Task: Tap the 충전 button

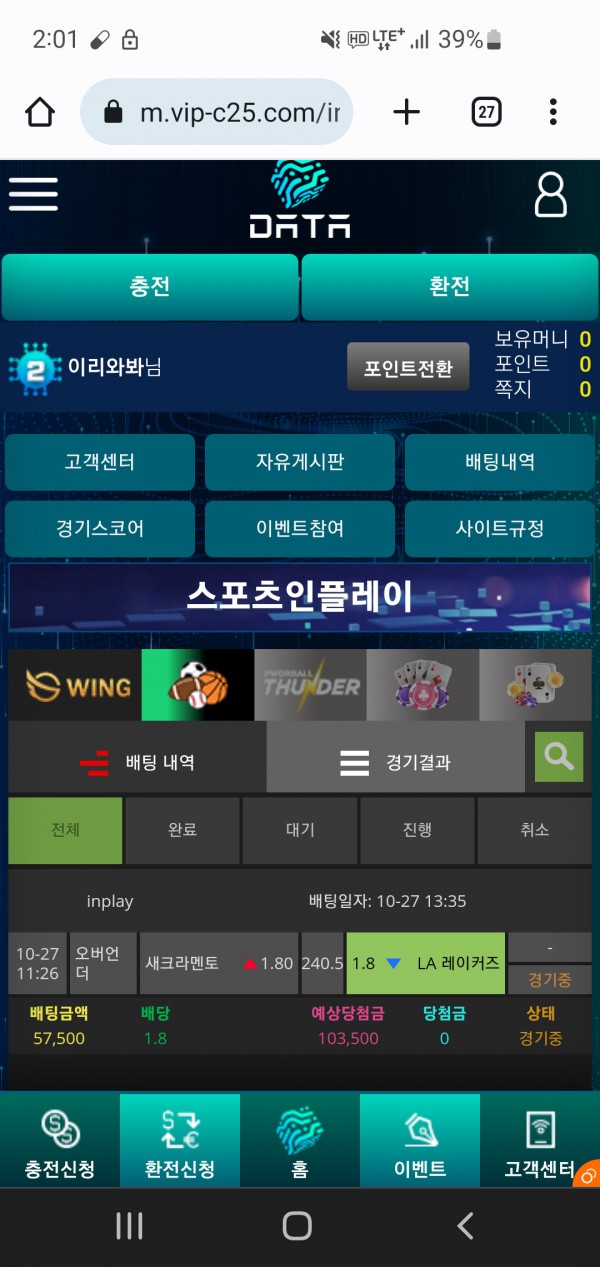Action: click(x=150, y=287)
